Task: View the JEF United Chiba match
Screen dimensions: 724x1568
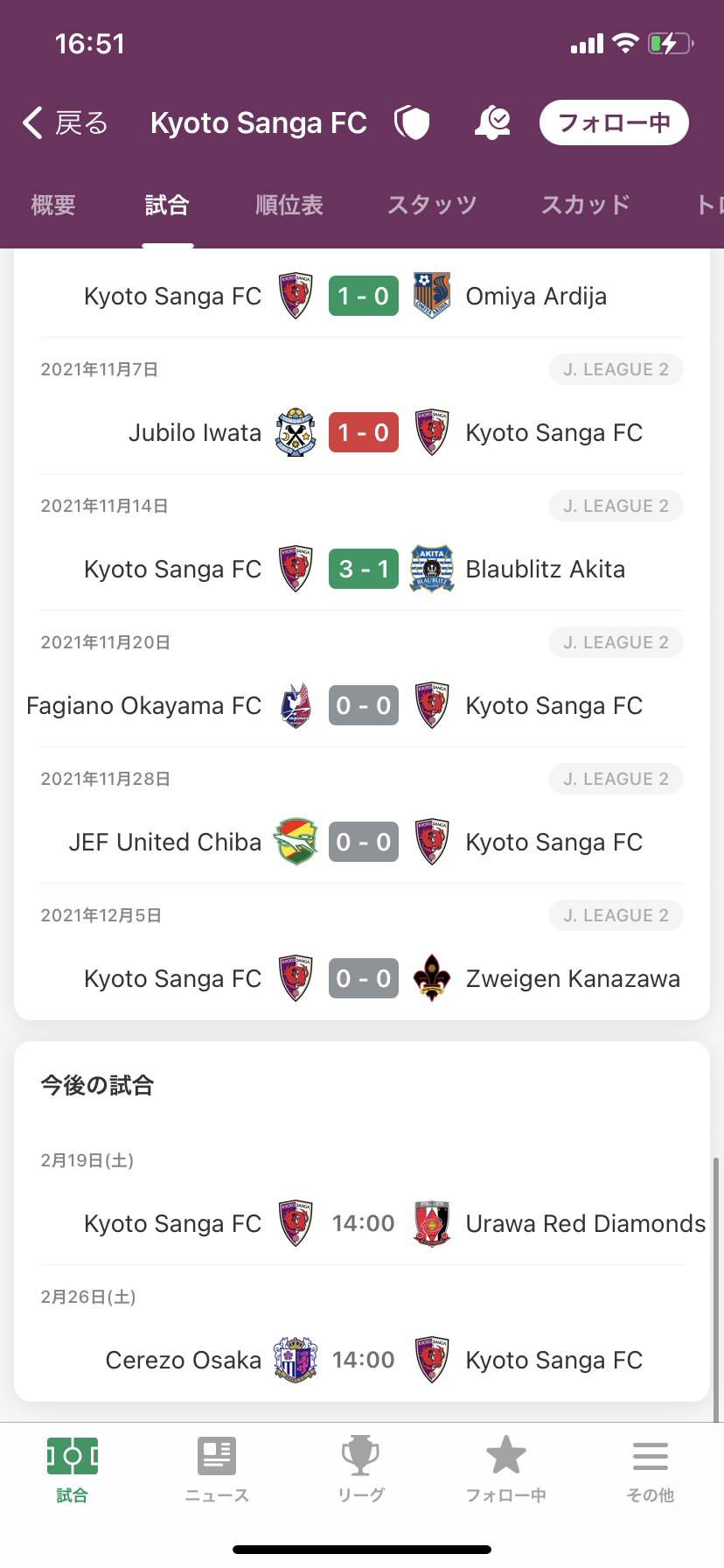Action: click(x=362, y=842)
